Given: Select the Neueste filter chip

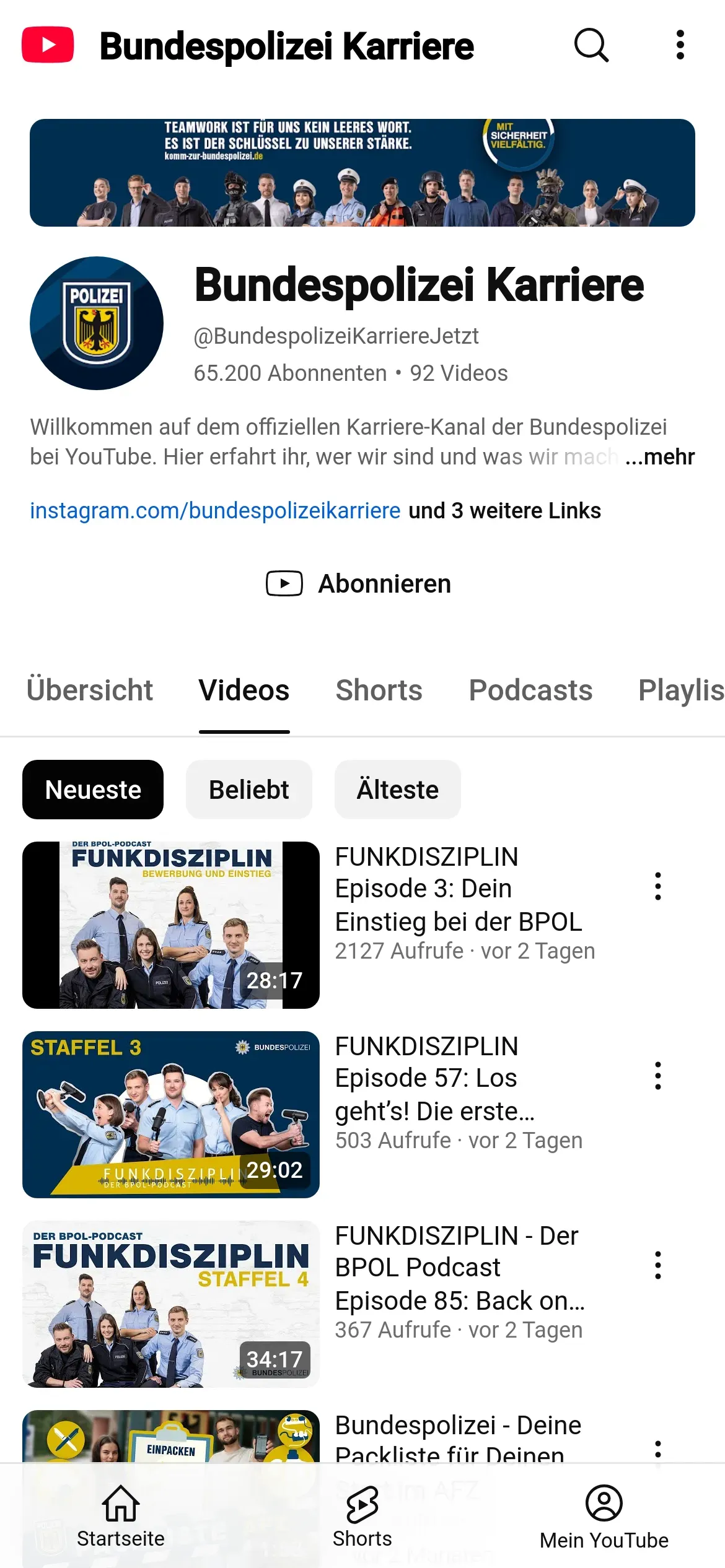Looking at the screenshot, I should [93, 790].
